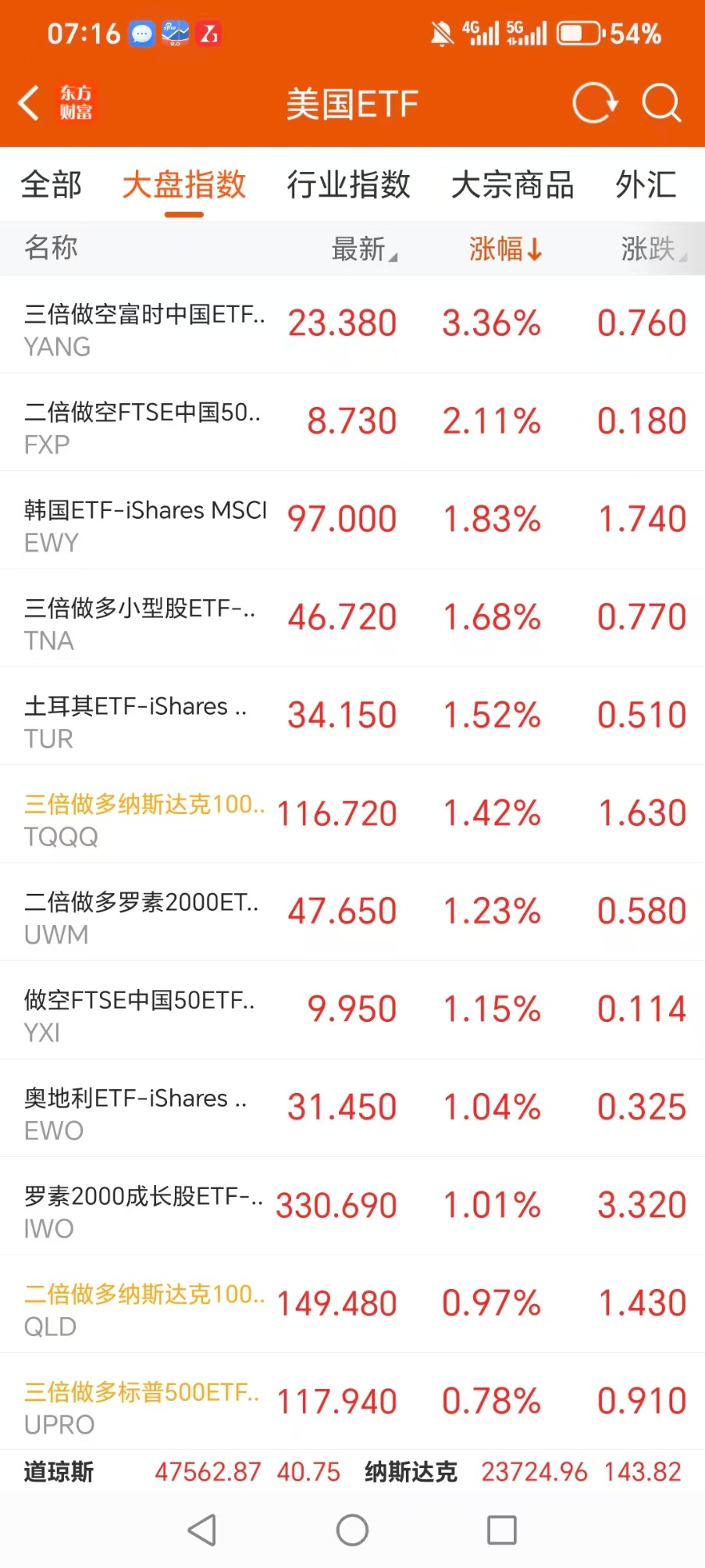
Task: Check the UPRO ETF details
Action: tap(352, 1402)
